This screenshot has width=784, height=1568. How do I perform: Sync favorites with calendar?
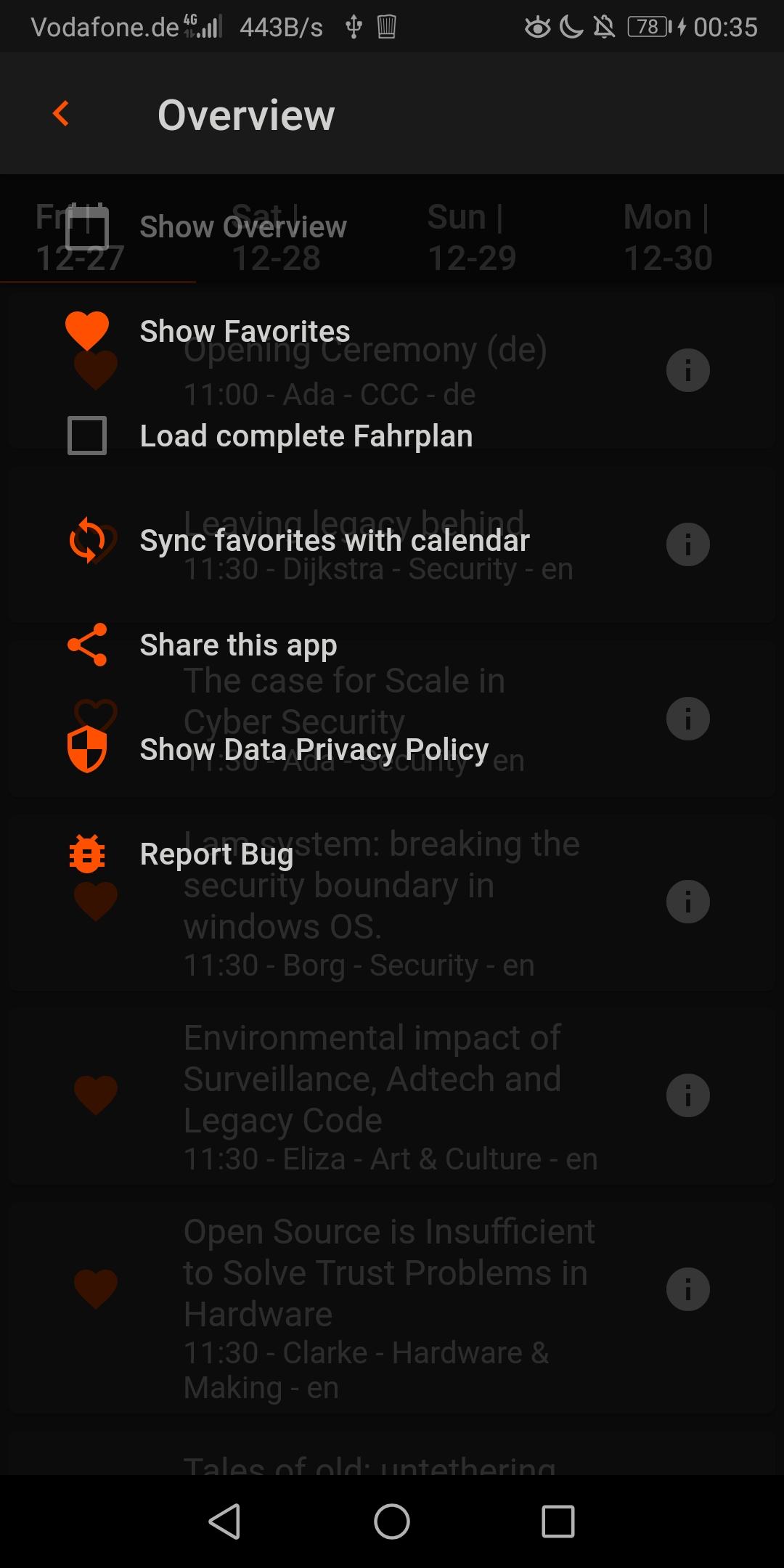pyautogui.click(x=334, y=541)
